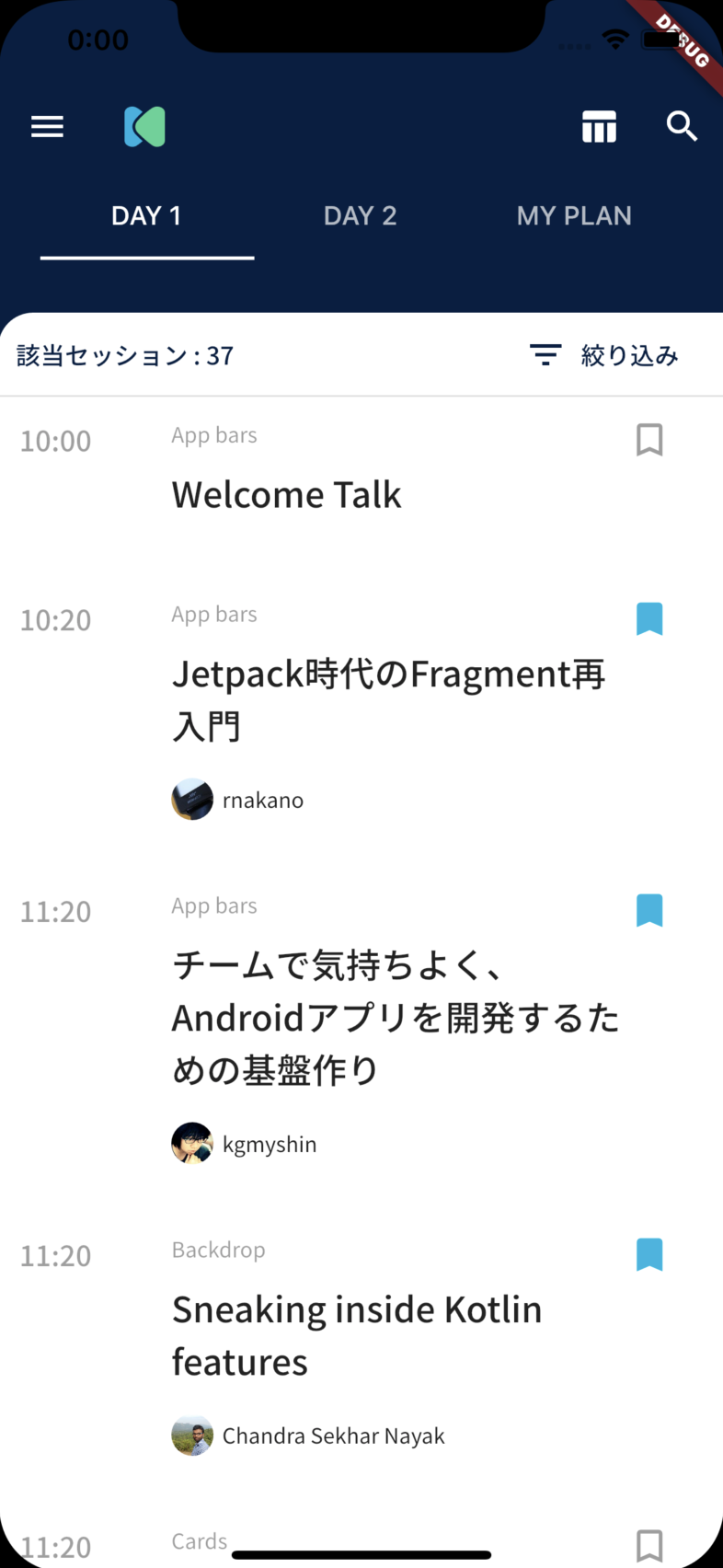This screenshot has width=723, height=1568.
Task: Open the チームで気持ちよく Android session
Action: (396, 1018)
